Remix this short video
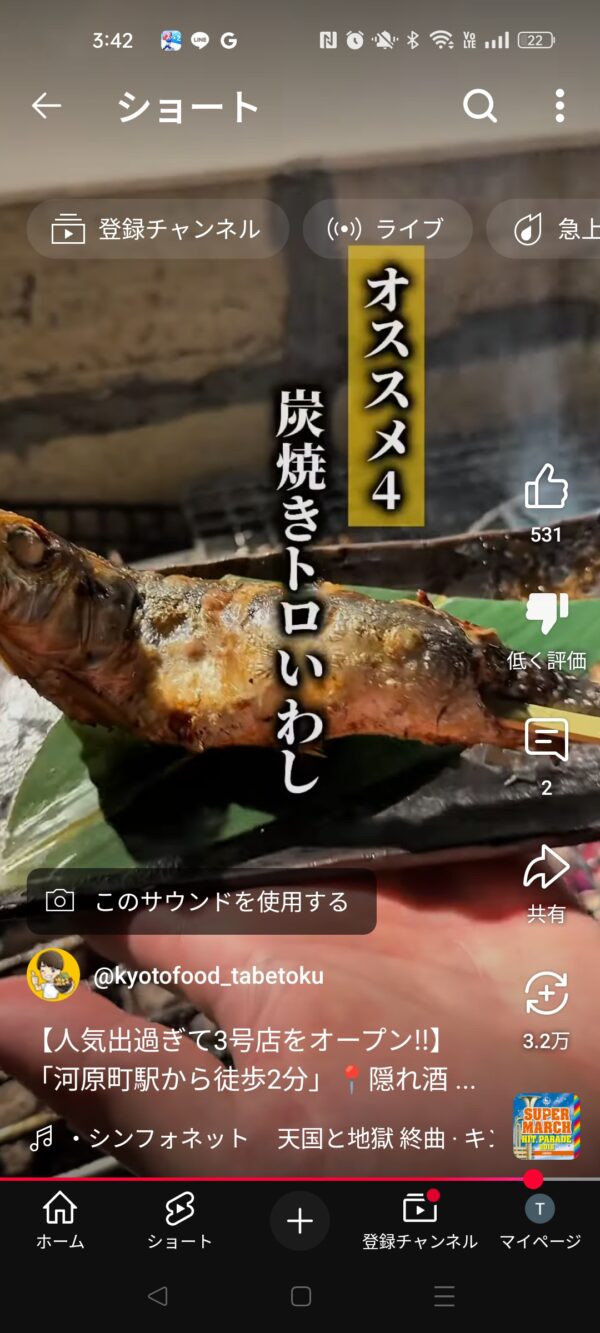600x1333 pixels. coord(546,994)
